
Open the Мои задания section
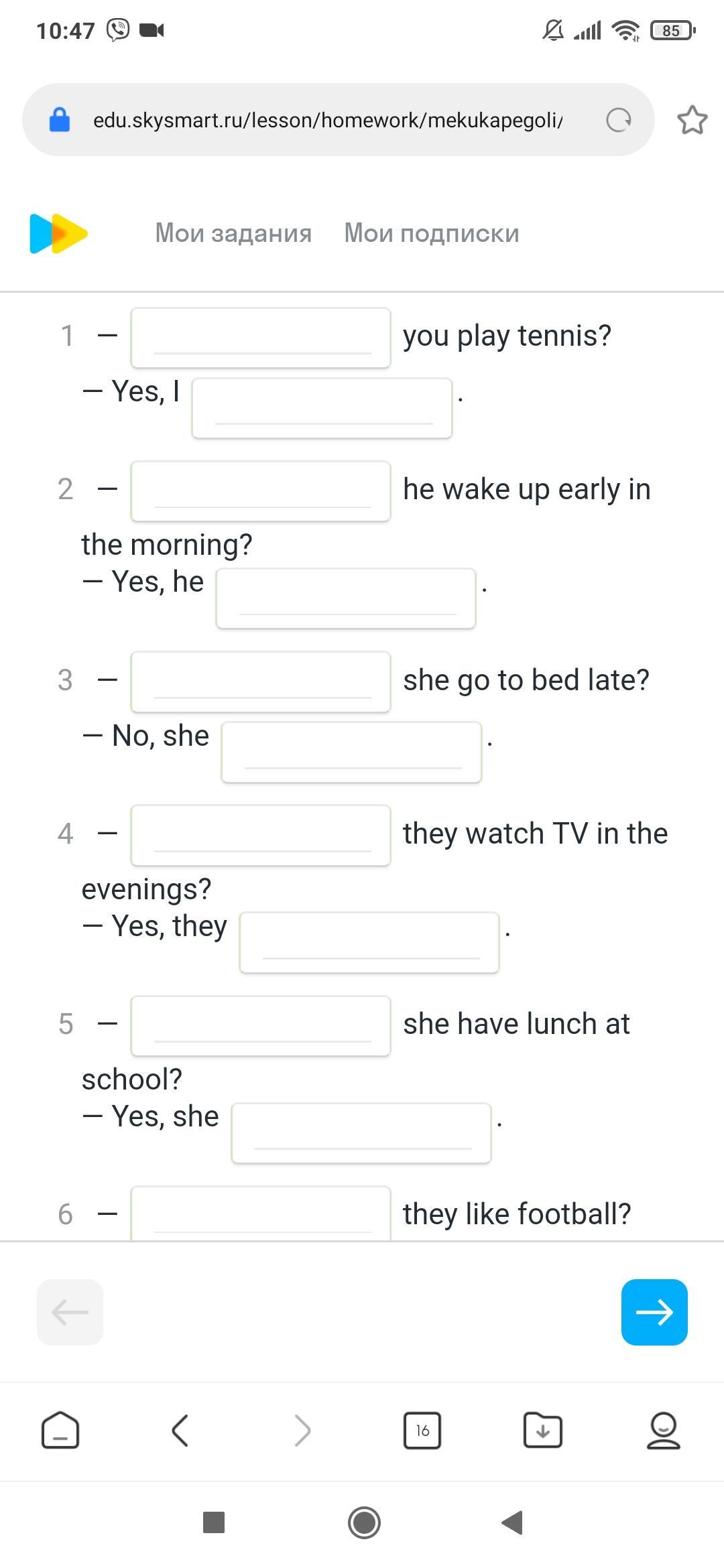(233, 233)
